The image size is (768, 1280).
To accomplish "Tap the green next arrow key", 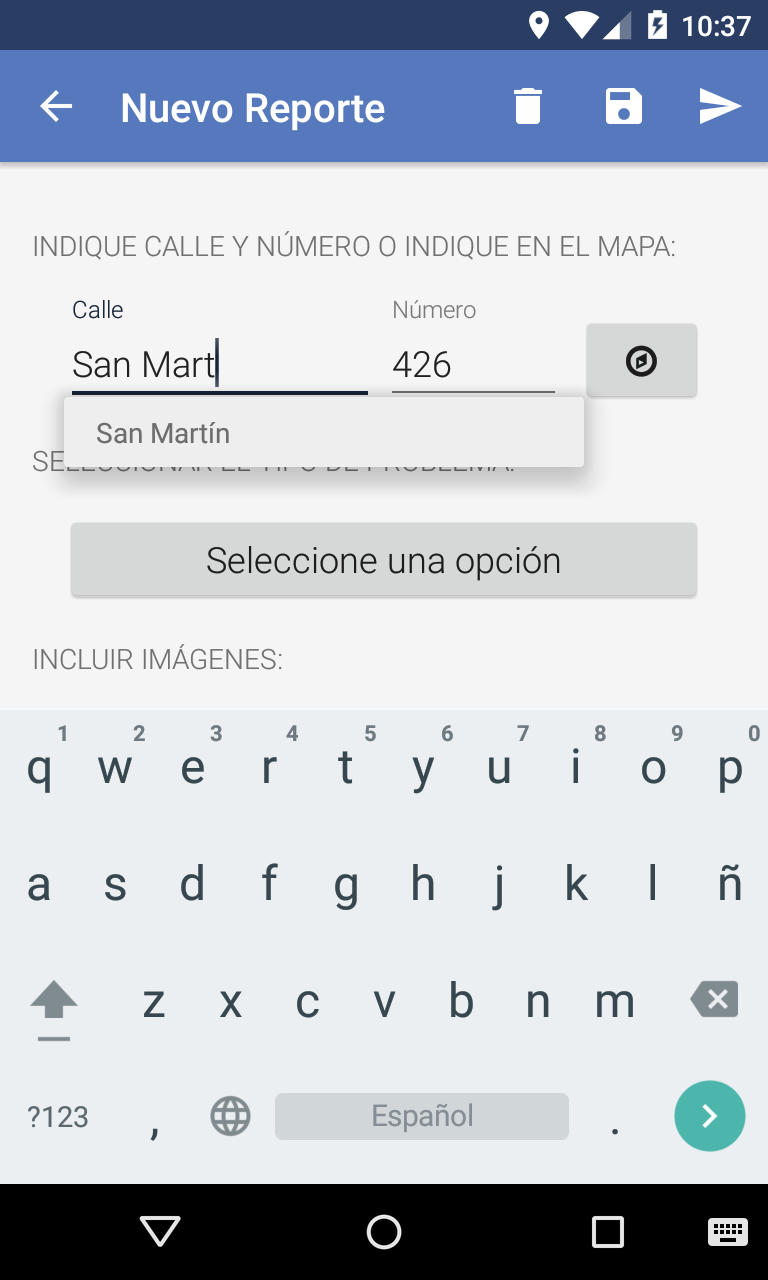I will click(710, 1116).
